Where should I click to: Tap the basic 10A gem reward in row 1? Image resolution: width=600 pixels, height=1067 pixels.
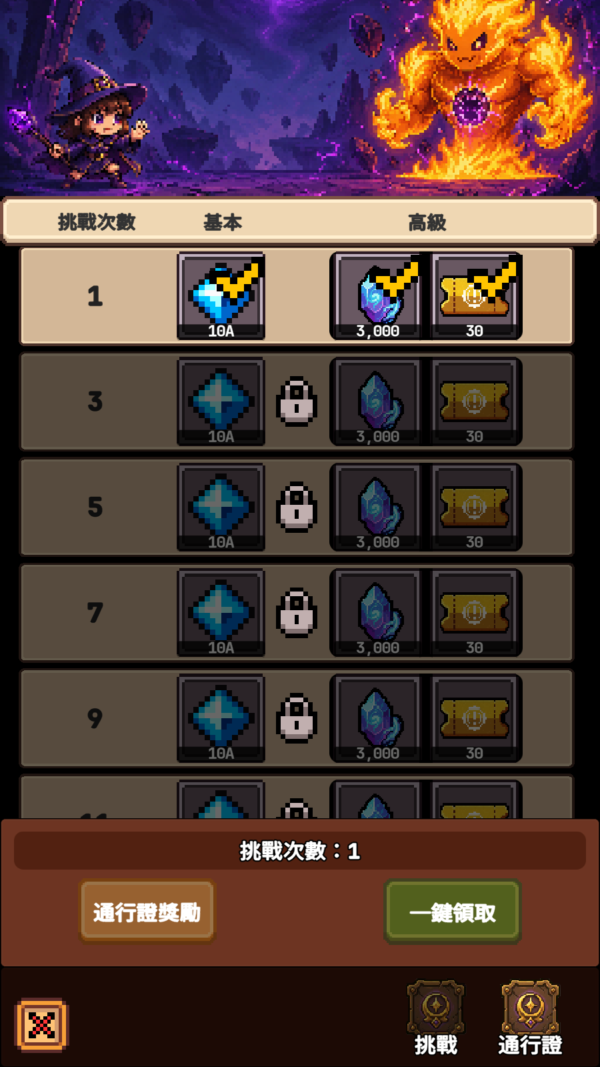tap(221, 296)
